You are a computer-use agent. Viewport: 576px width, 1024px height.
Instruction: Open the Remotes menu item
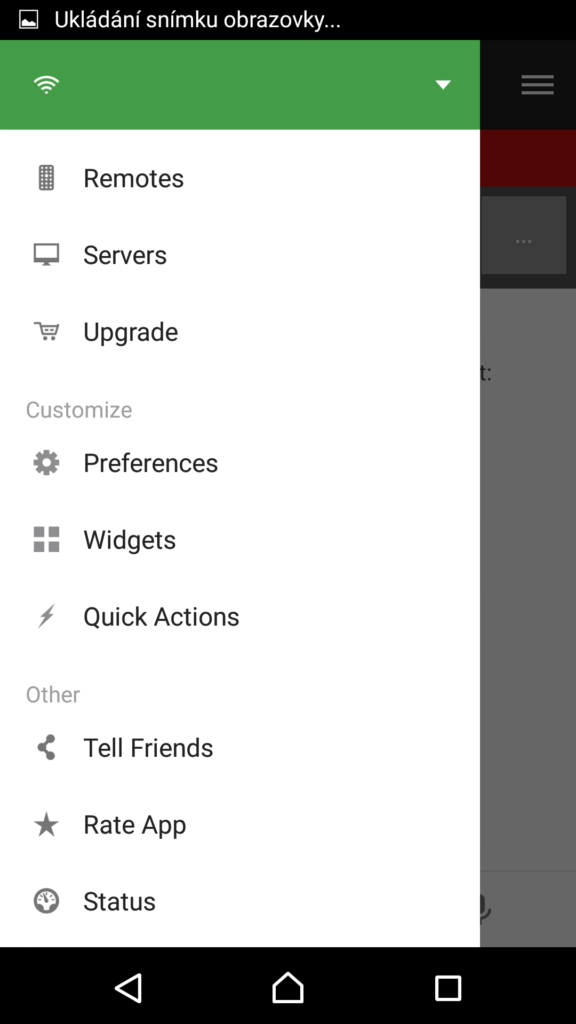240,178
